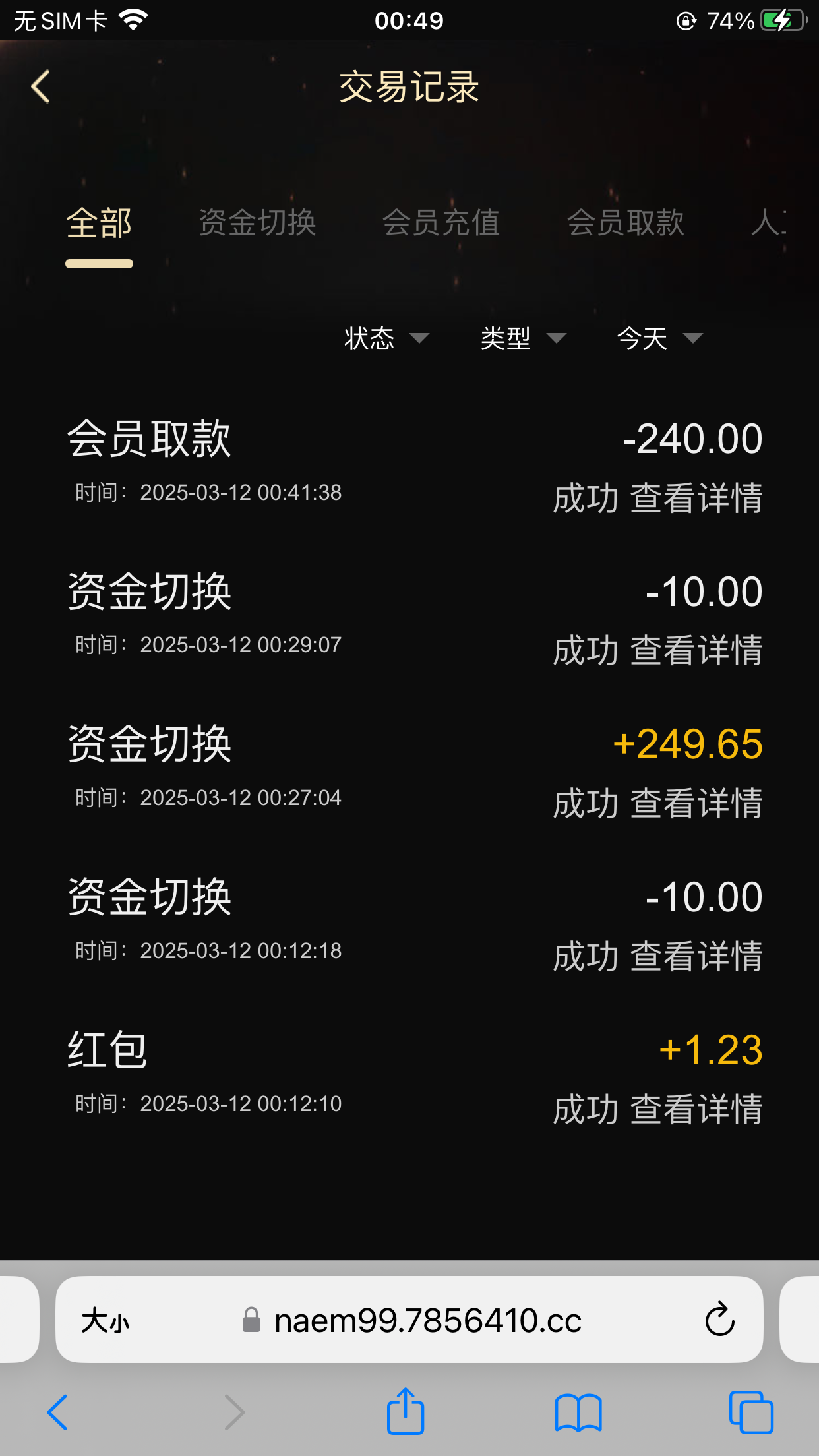View details of the -240.00 withdrawal
The height and width of the screenshot is (1456, 819).
tap(696, 499)
